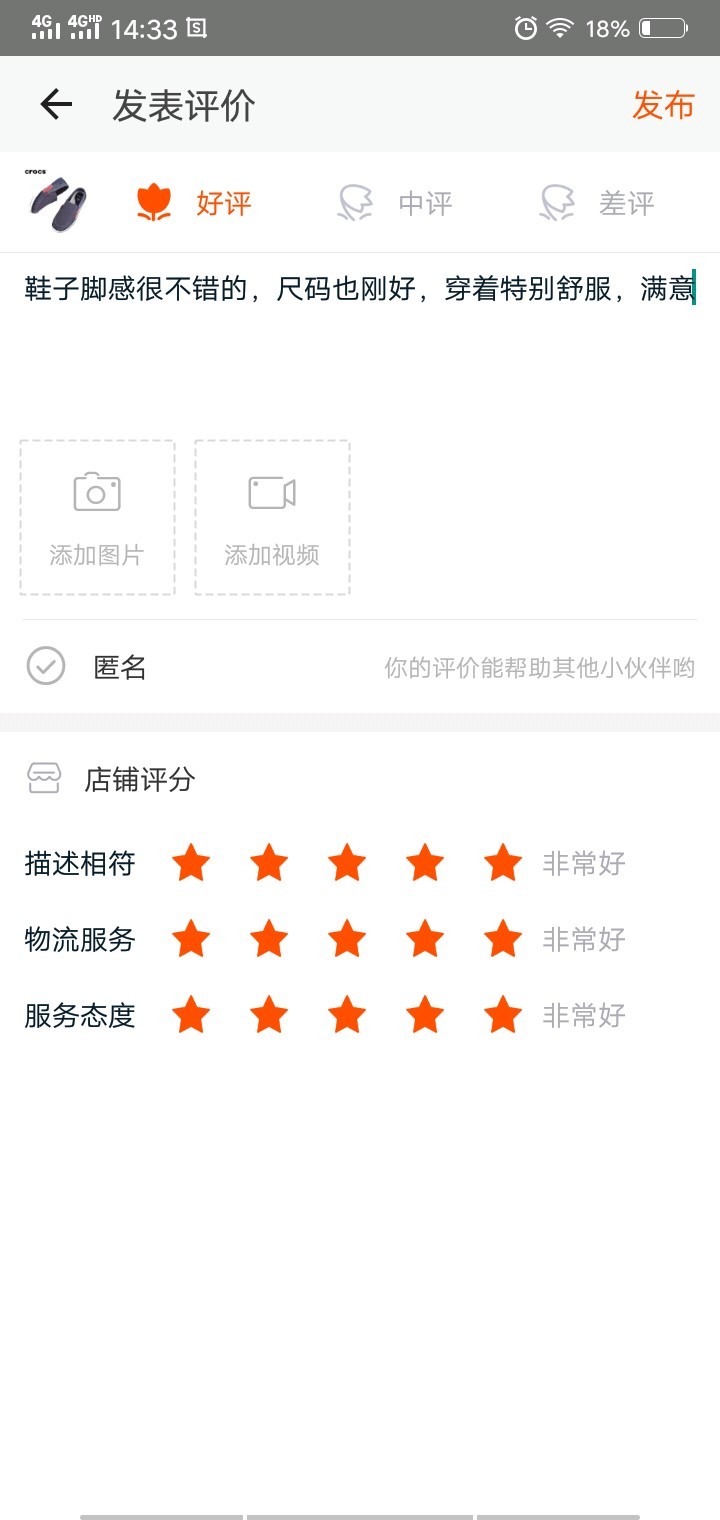The width and height of the screenshot is (720, 1520).
Task: Set 描述相符 rating to one star
Action: pyautogui.click(x=191, y=862)
